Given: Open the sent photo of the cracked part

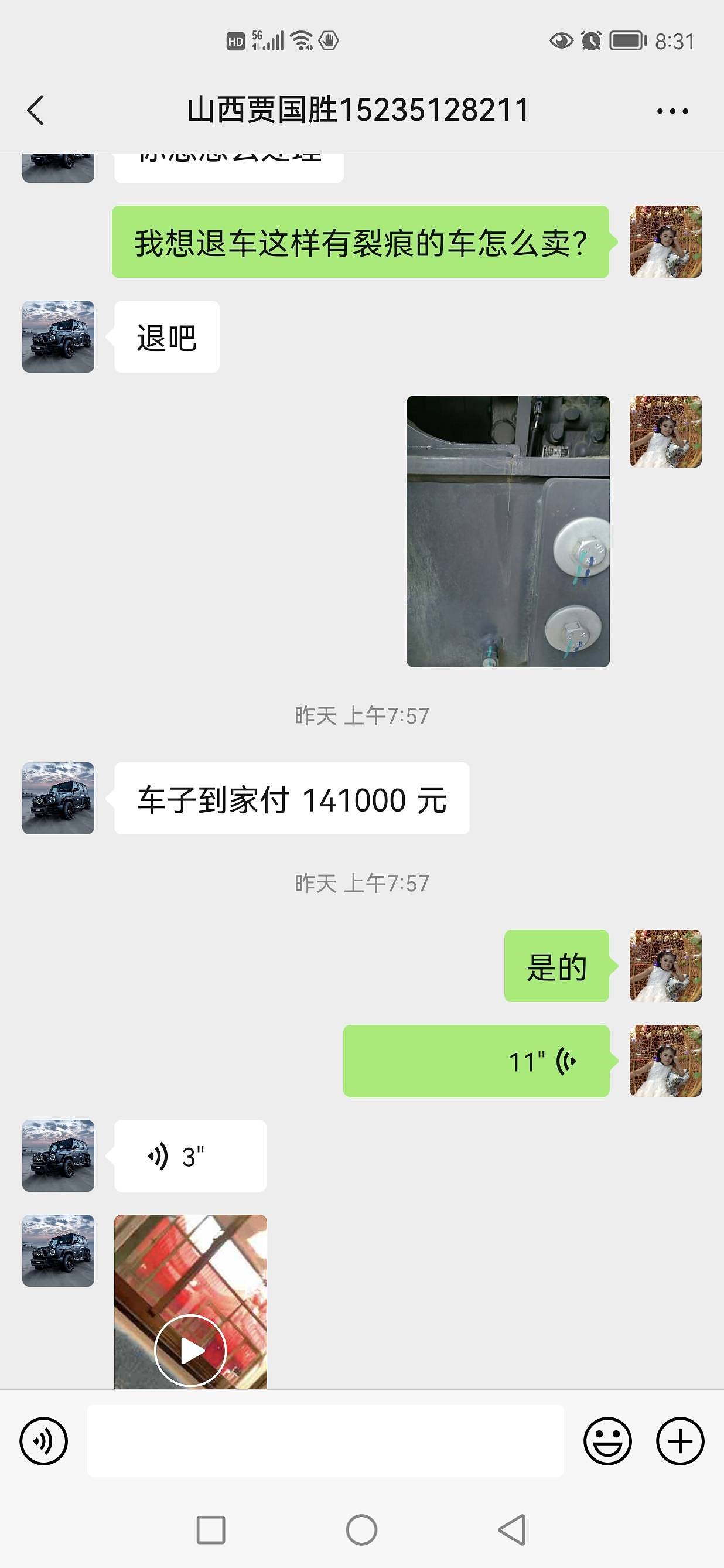Looking at the screenshot, I should click(507, 531).
